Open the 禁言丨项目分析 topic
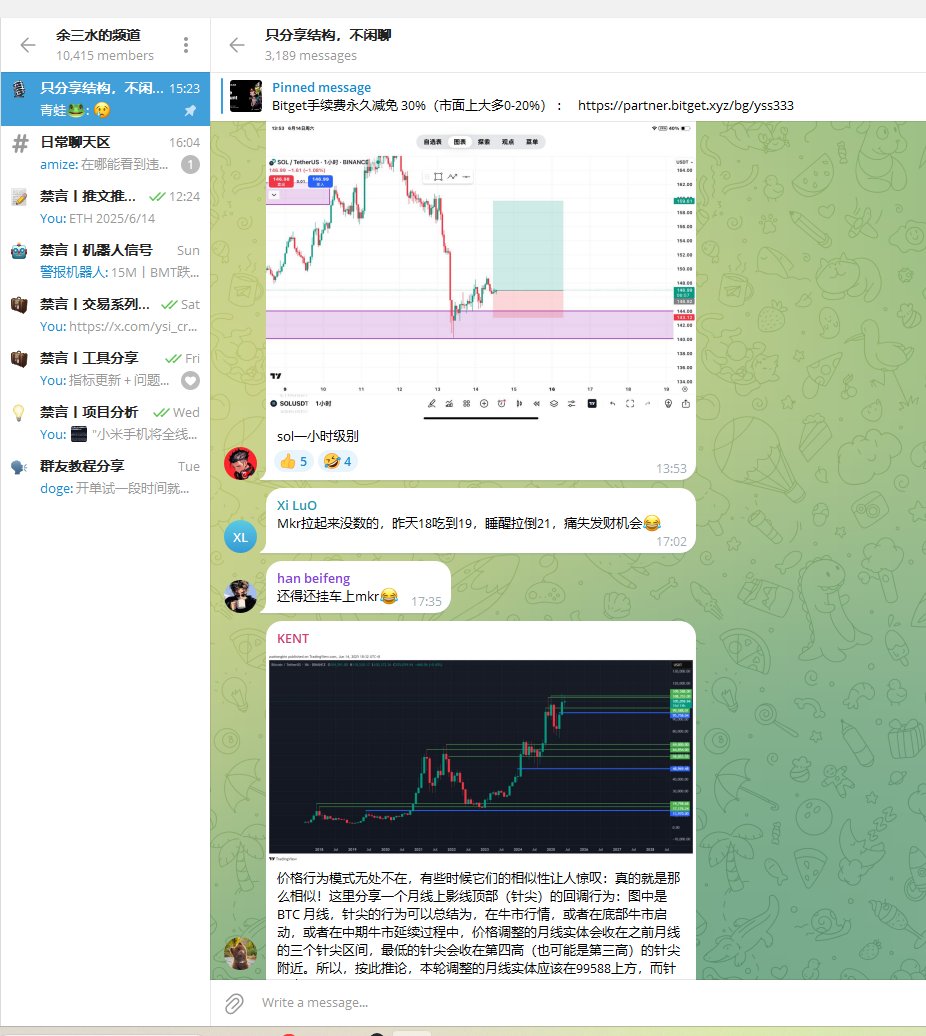Viewport: 926px width, 1036px height. pyautogui.click(x=105, y=423)
